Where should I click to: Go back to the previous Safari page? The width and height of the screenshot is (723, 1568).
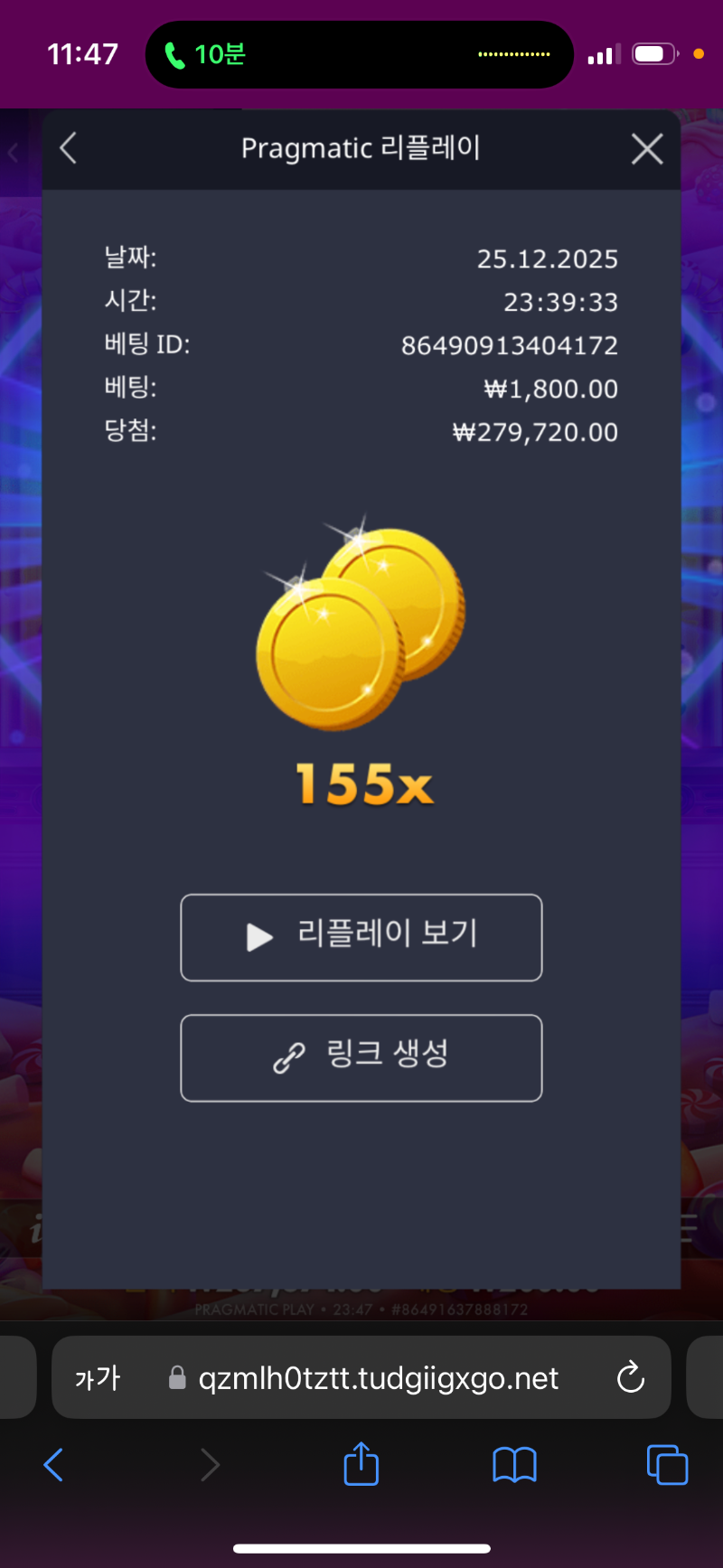point(54,1465)
